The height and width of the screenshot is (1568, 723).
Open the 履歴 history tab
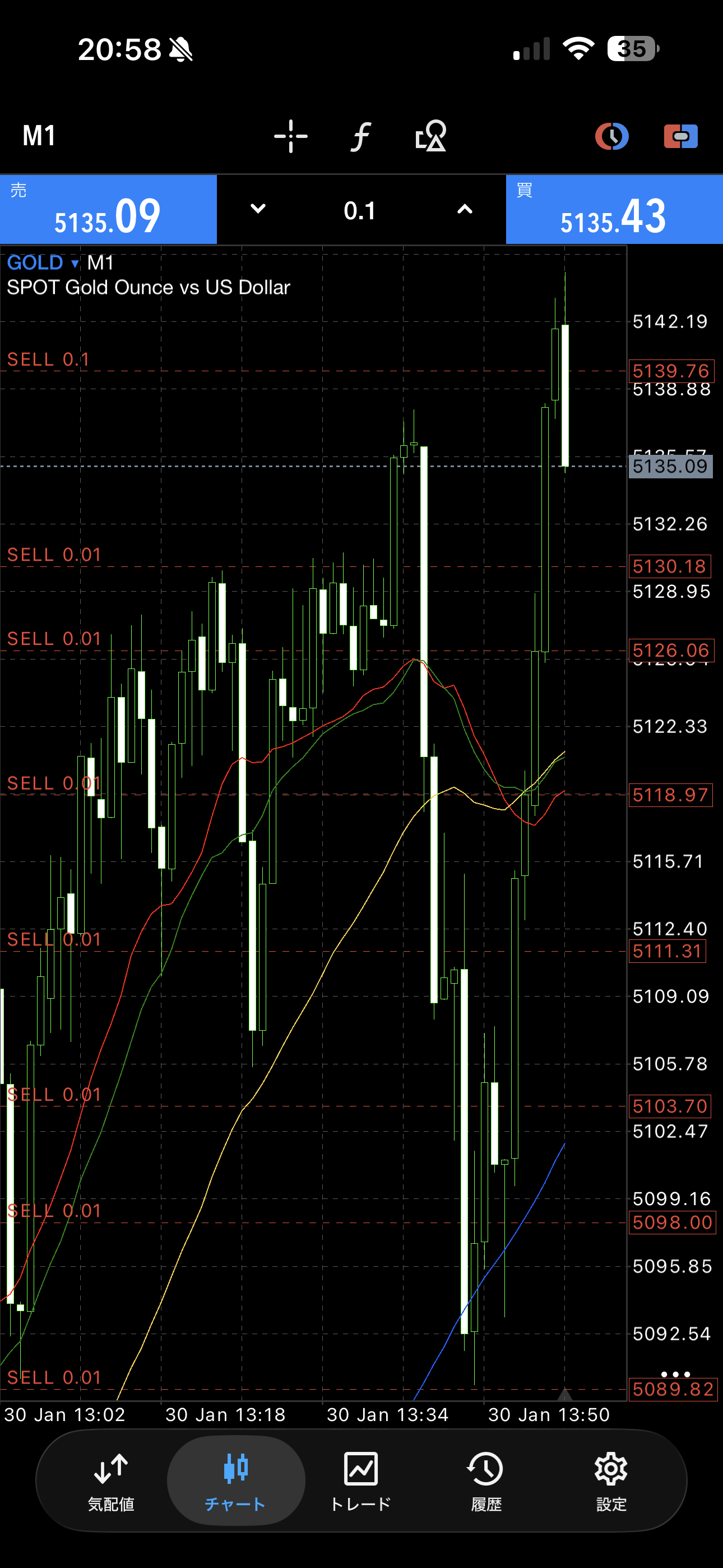486,1480
